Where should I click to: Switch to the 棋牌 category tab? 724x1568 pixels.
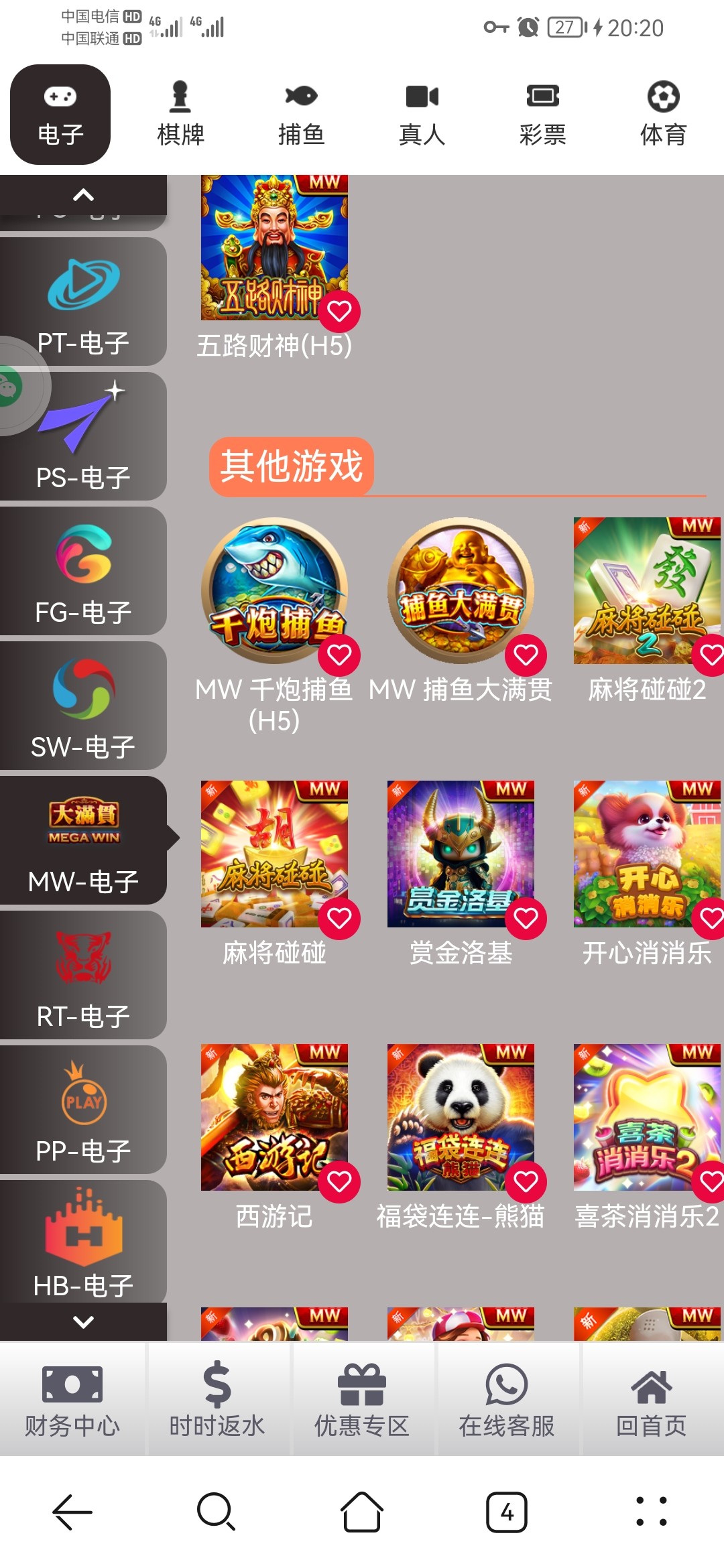180,114
